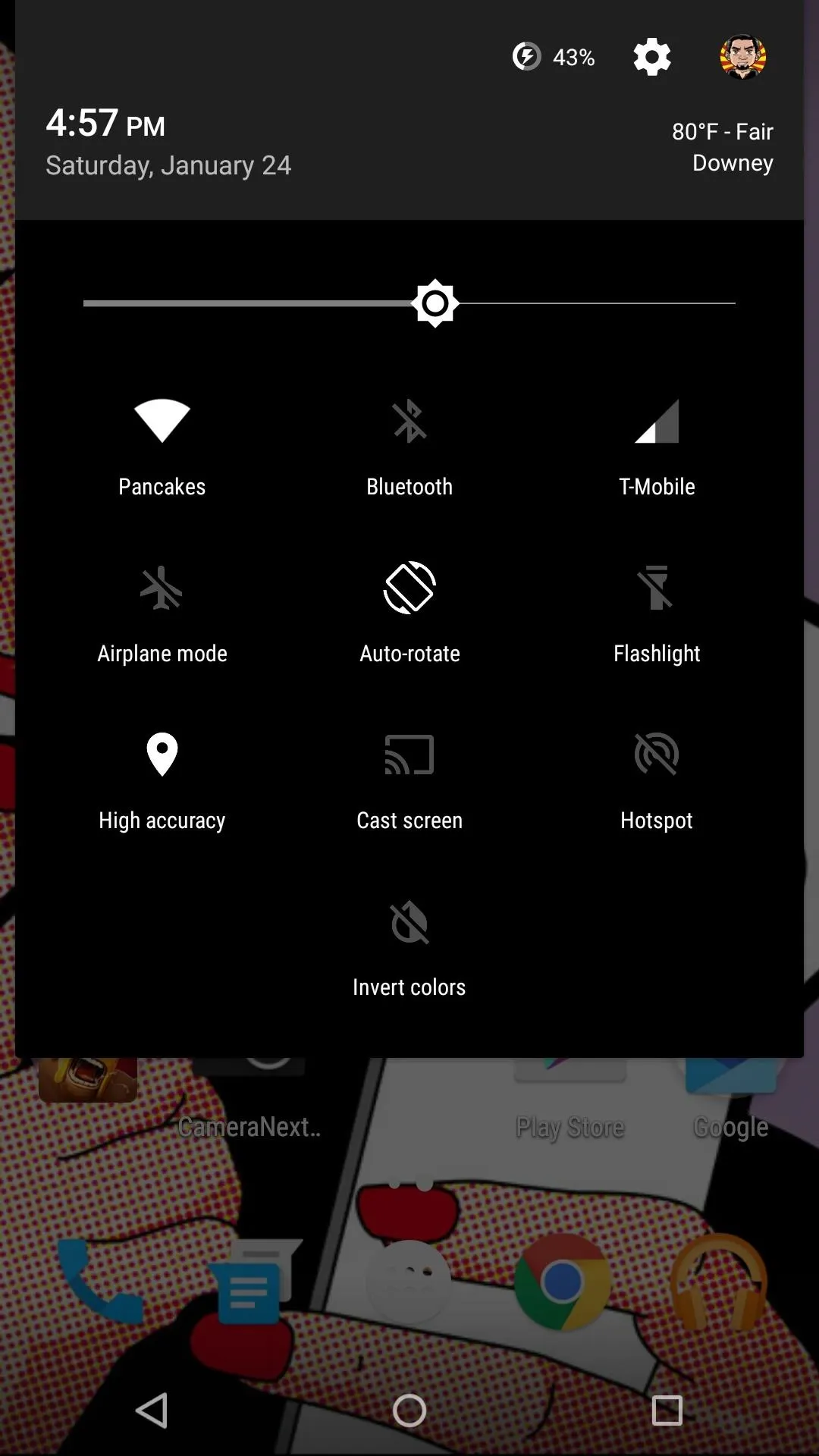
Task: Toggle Auto-rotate
Action: (x=409, y=614)
